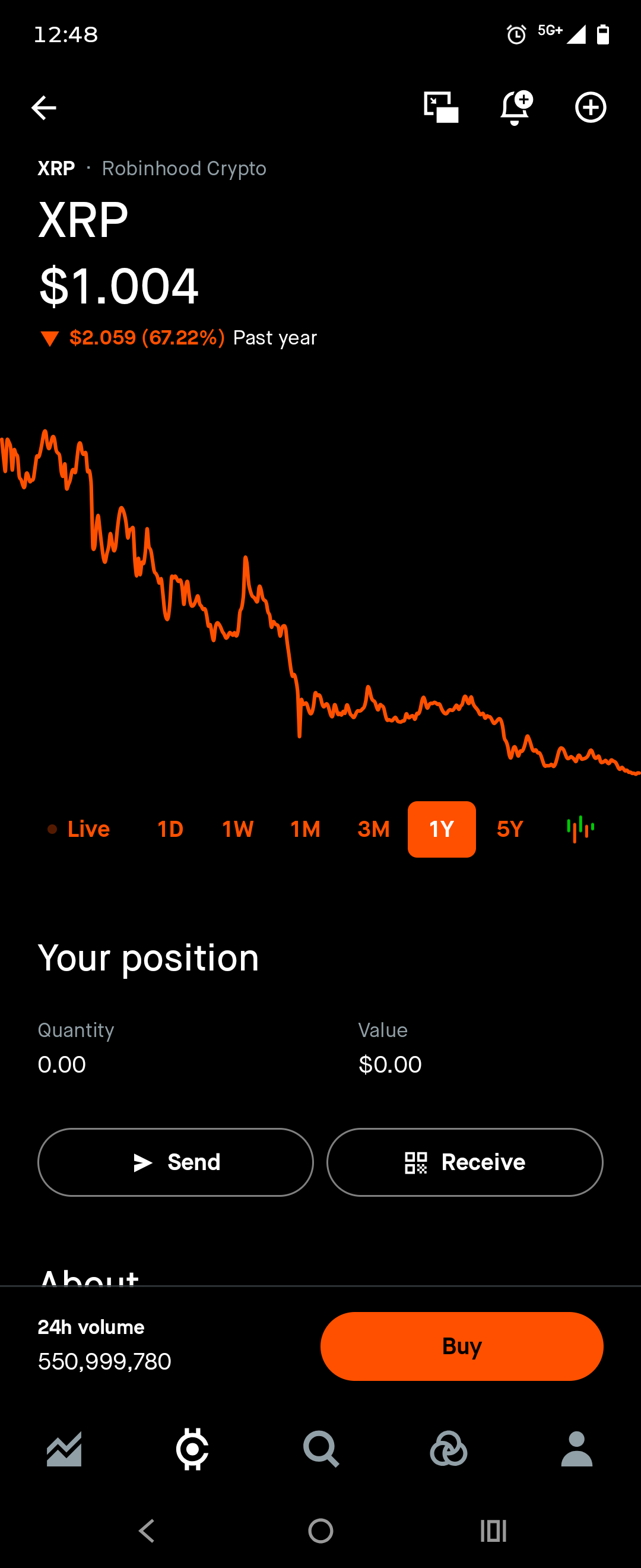Tap the system home button
Screen dimensions: 641x1568
[x=320, y=1531]
